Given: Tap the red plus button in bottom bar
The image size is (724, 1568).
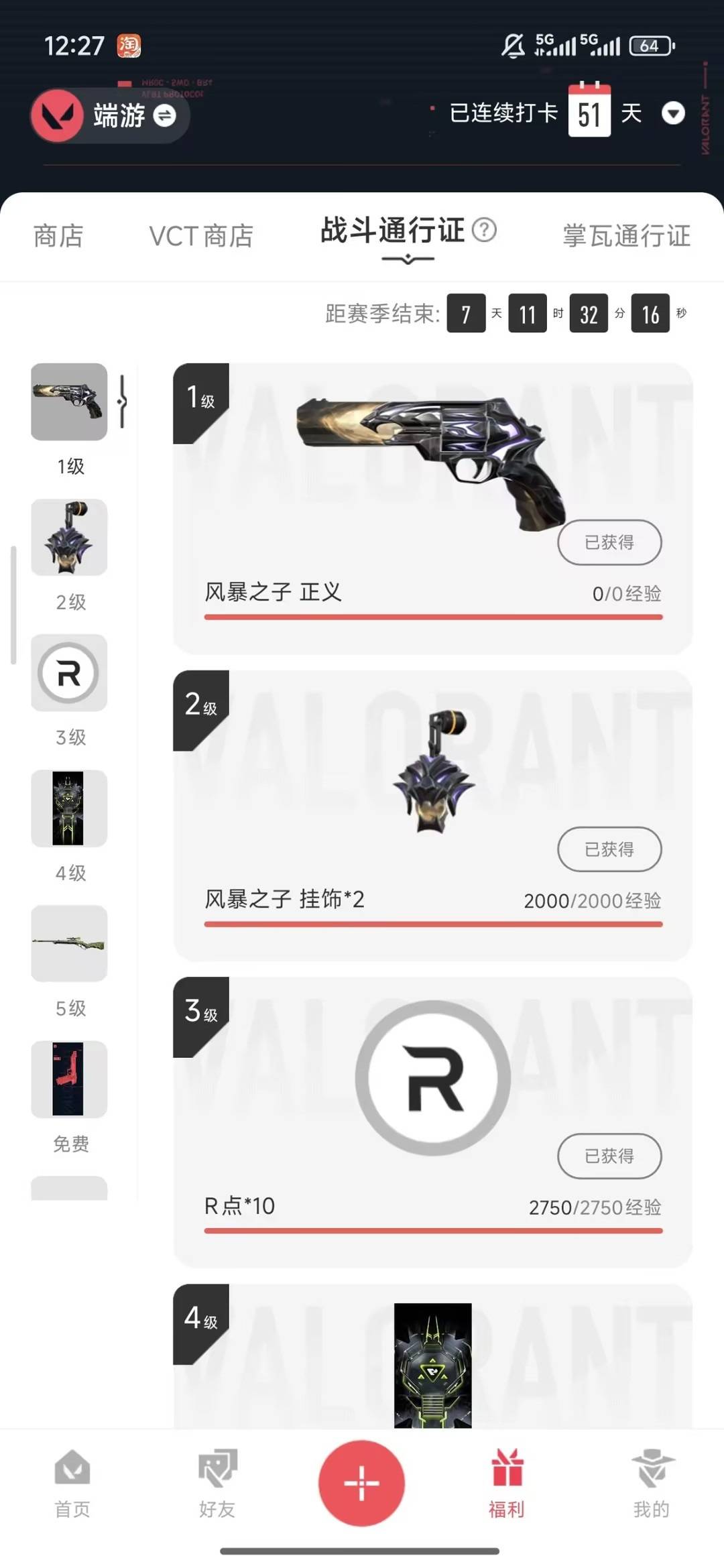Looking at the screenshot, I should 361,1483.
